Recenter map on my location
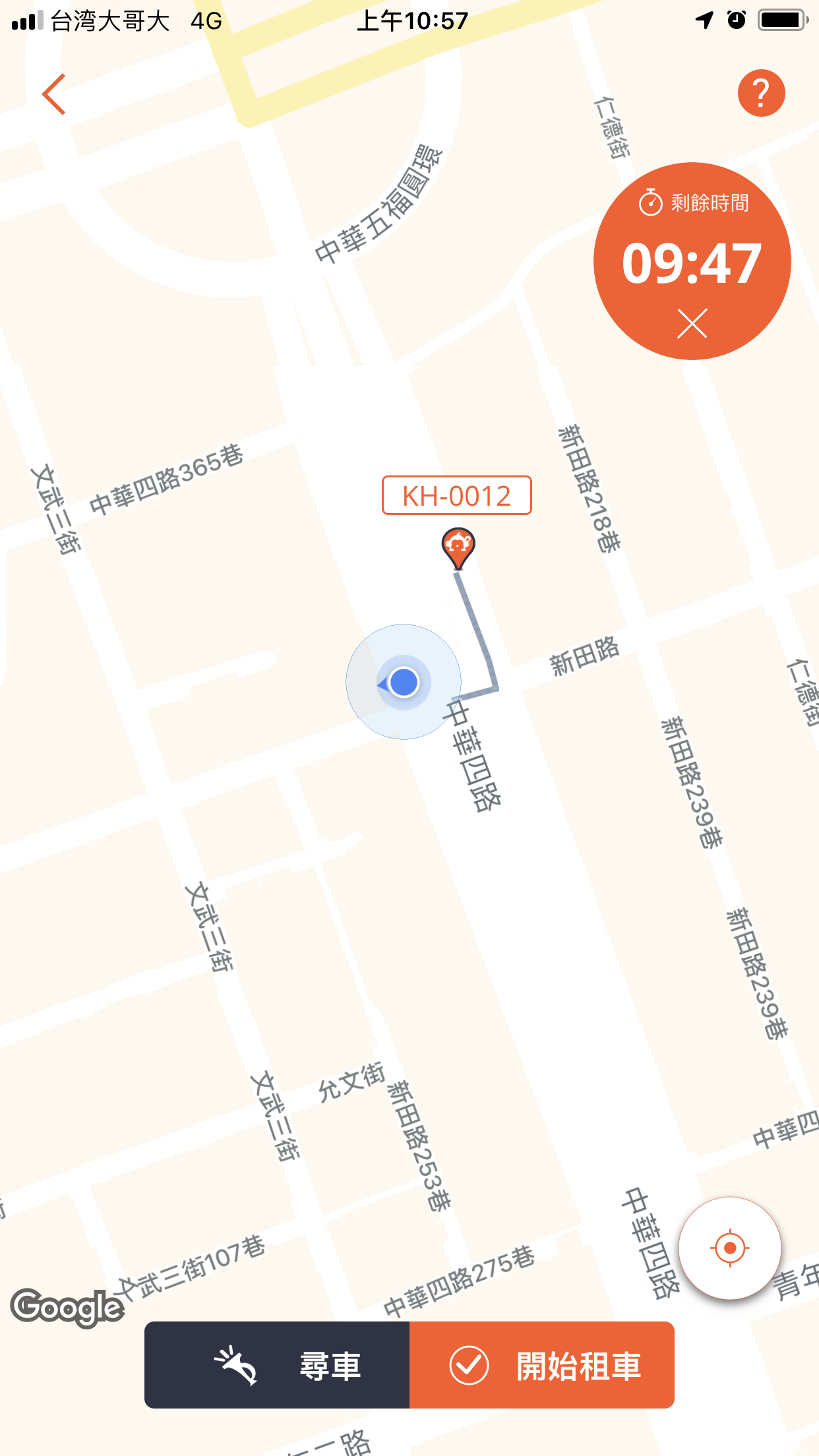Screen dimensions: 819x1456 pyautogui.click(x=730, y=1248)
